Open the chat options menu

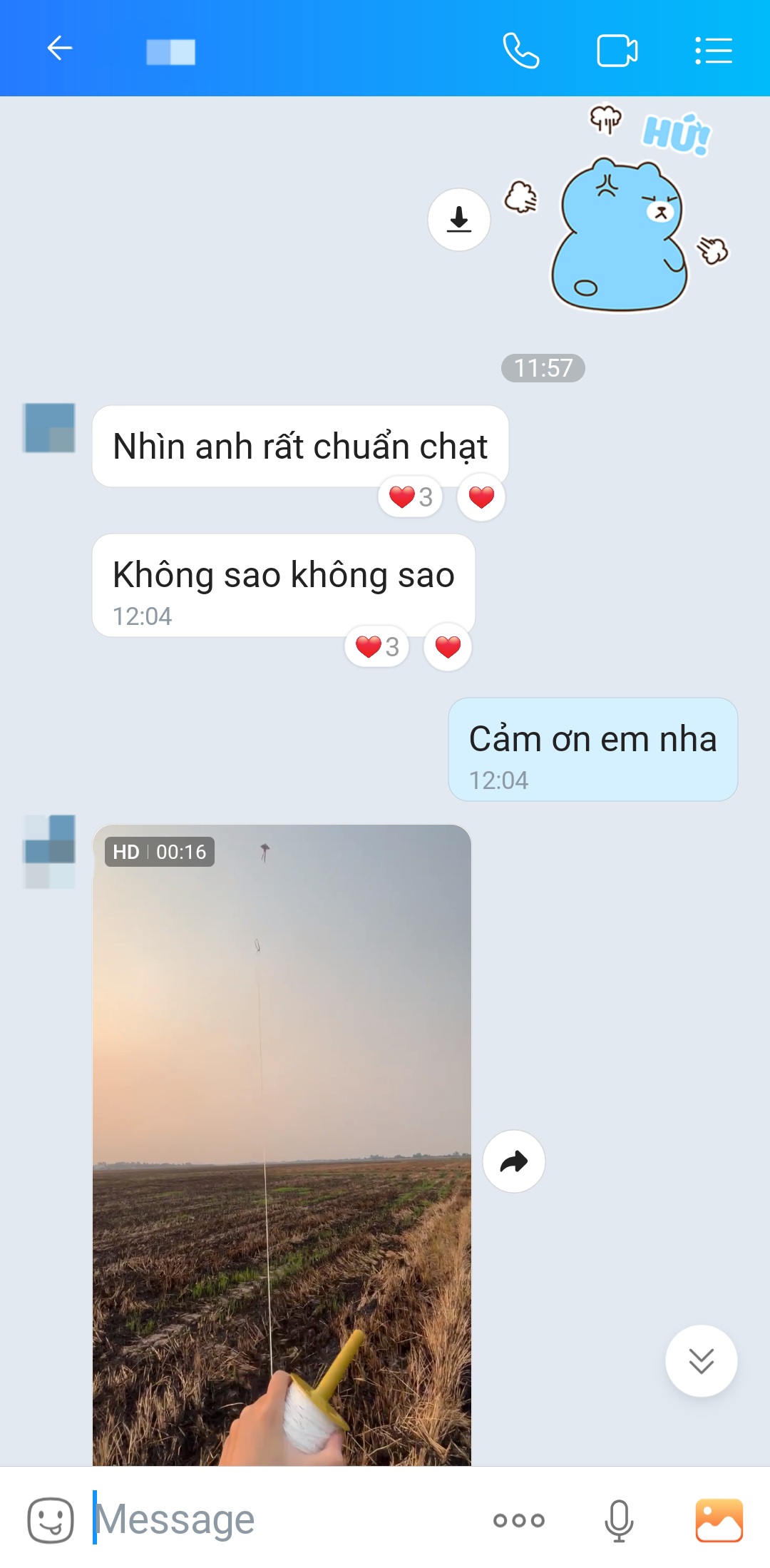pos(714,50)
